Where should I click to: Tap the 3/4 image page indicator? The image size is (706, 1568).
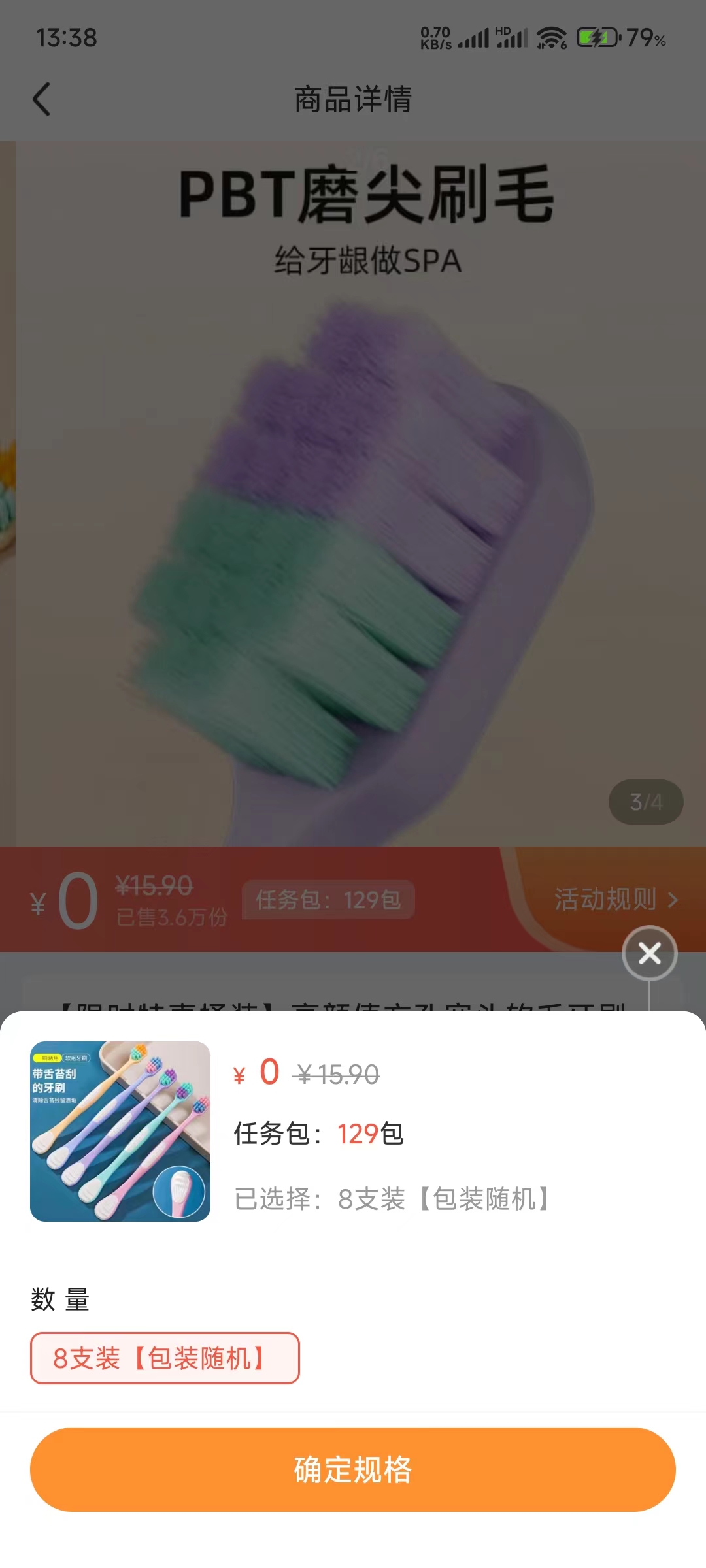pyautogui.click(x=645, y=802)
